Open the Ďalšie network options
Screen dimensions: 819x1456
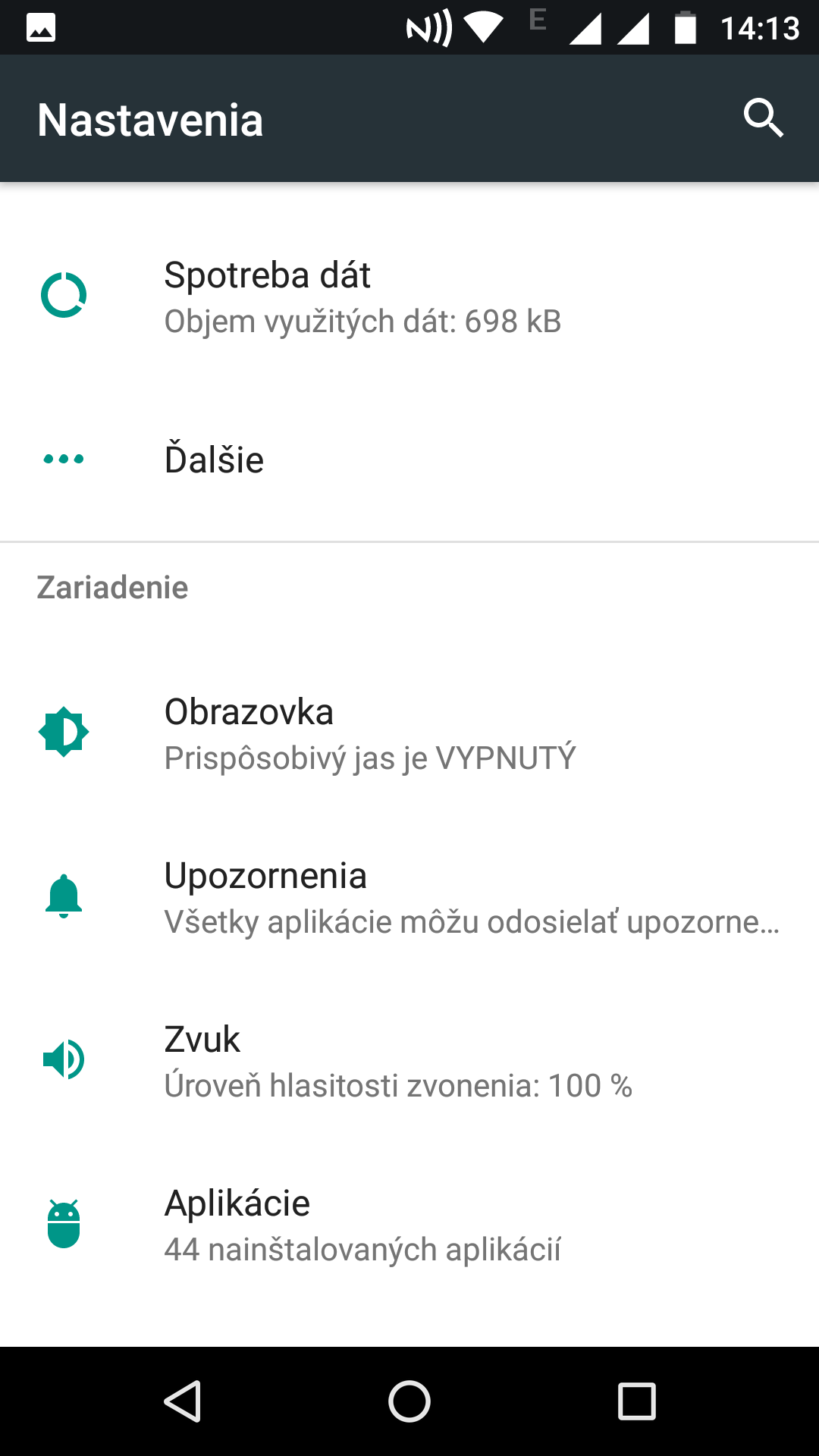409,460
